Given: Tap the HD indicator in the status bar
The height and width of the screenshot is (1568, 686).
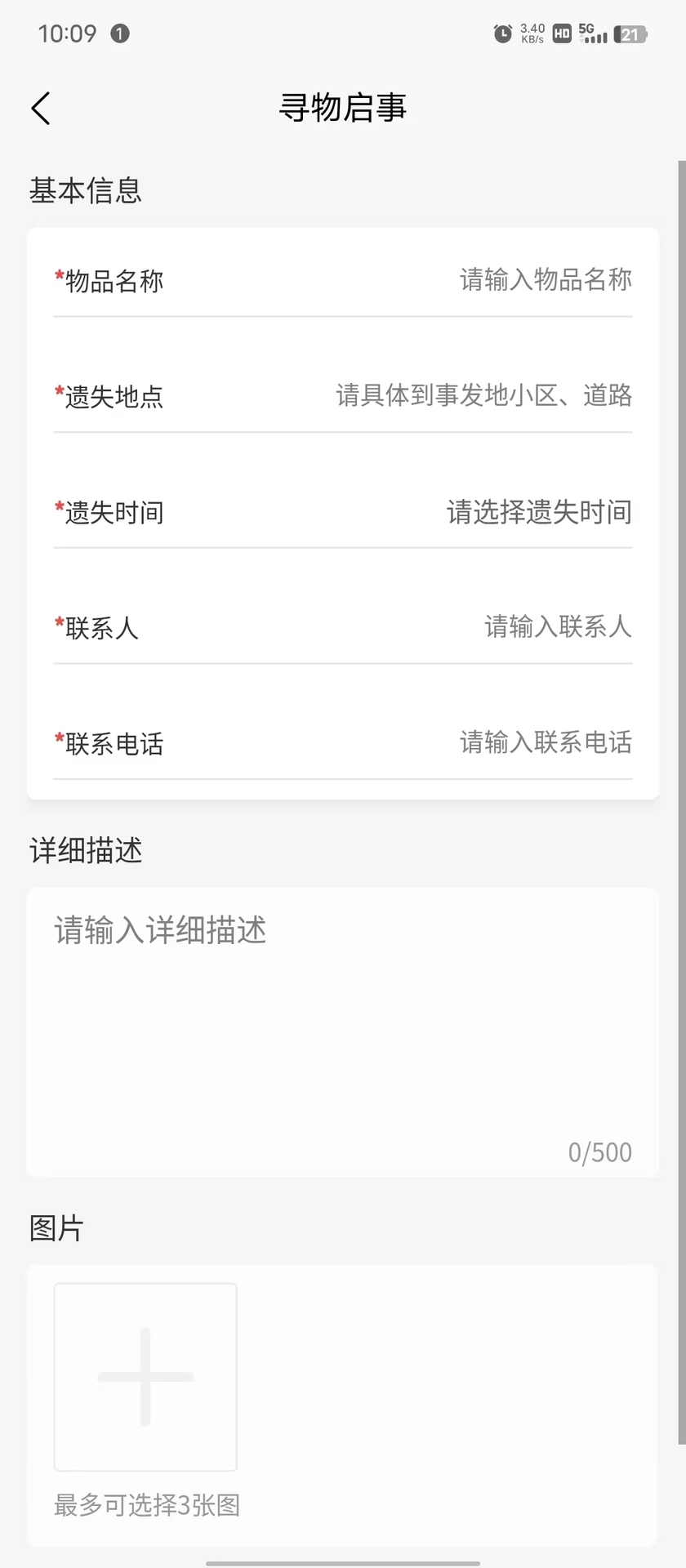Looking at the screenshot, I should tap(559, 33).
